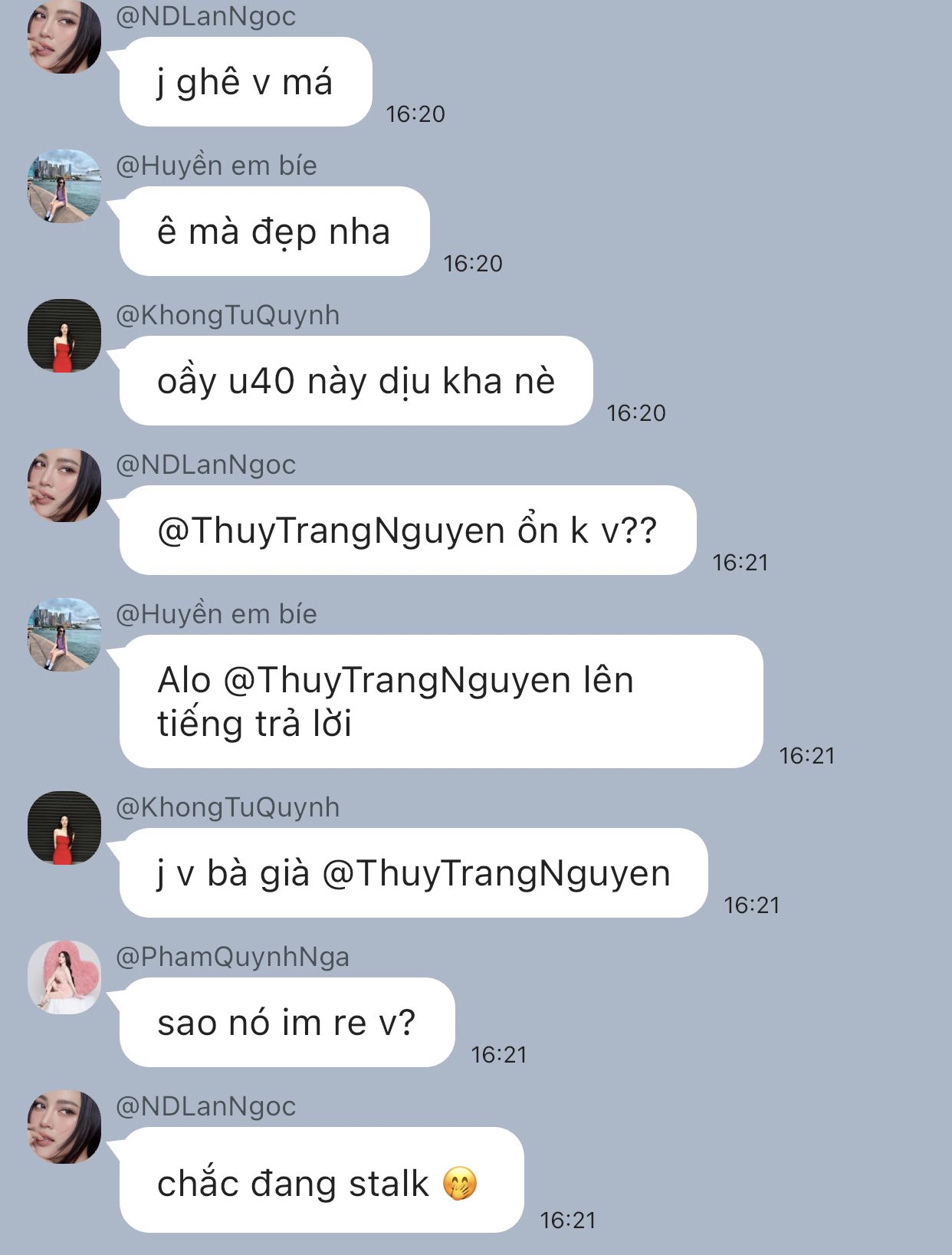Open NDLanNgoc's avatar beside "j ghê v má"

tap(64, 38)
